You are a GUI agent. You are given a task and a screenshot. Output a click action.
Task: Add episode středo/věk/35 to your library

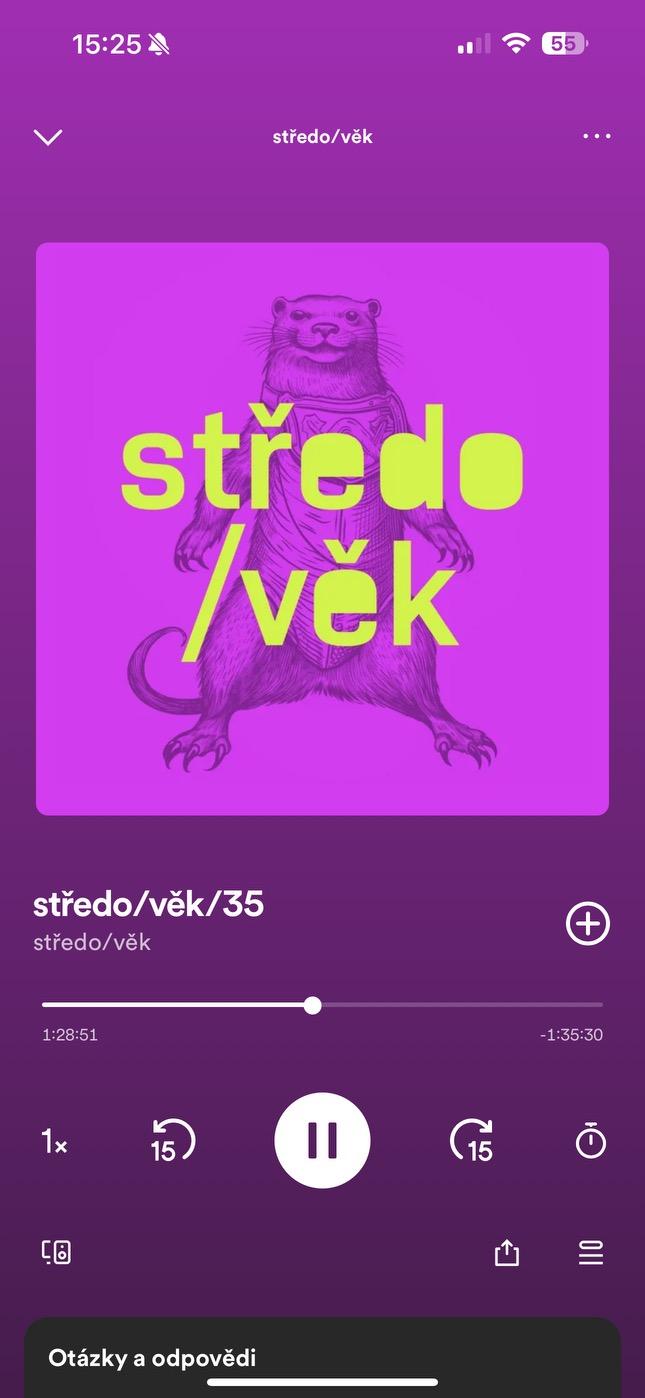coord(588,924)
